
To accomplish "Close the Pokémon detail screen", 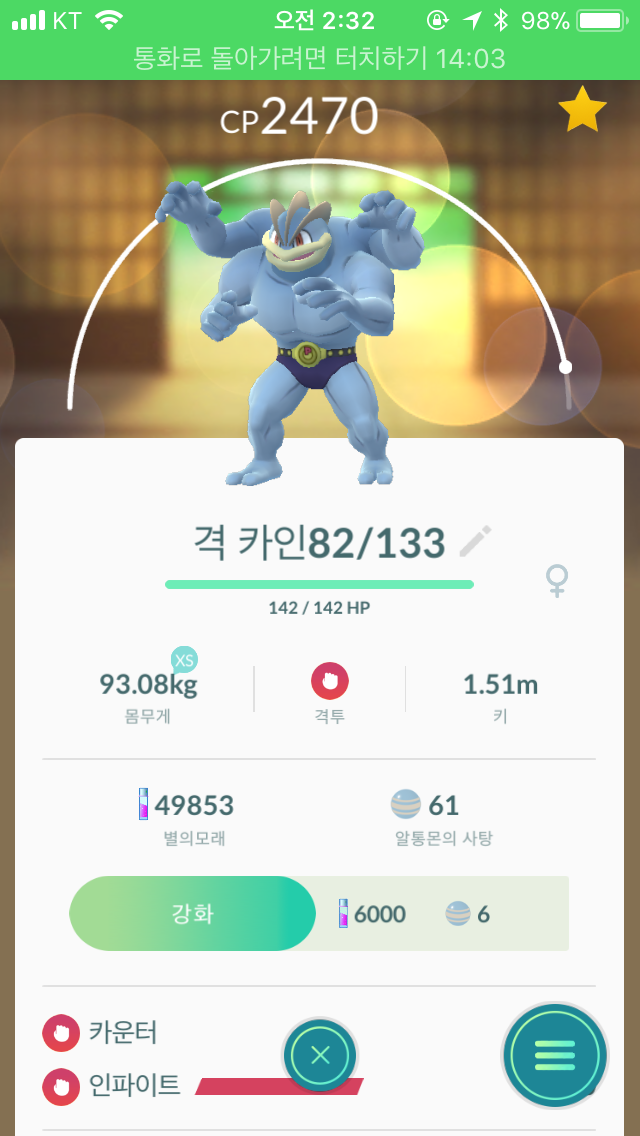I will 320,1054.
